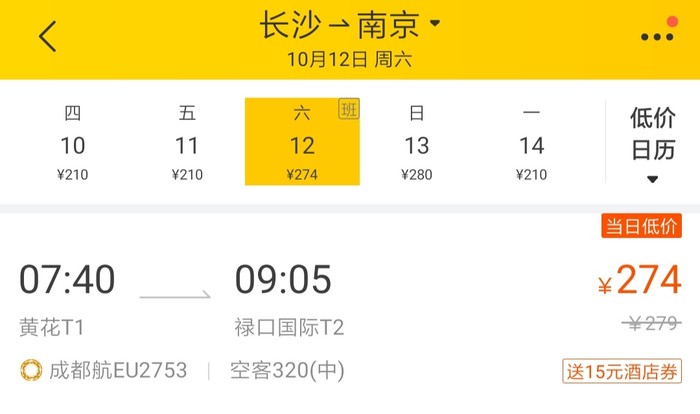
Task: Change the 长沙 to 南京 route
Action: (349, 24)
